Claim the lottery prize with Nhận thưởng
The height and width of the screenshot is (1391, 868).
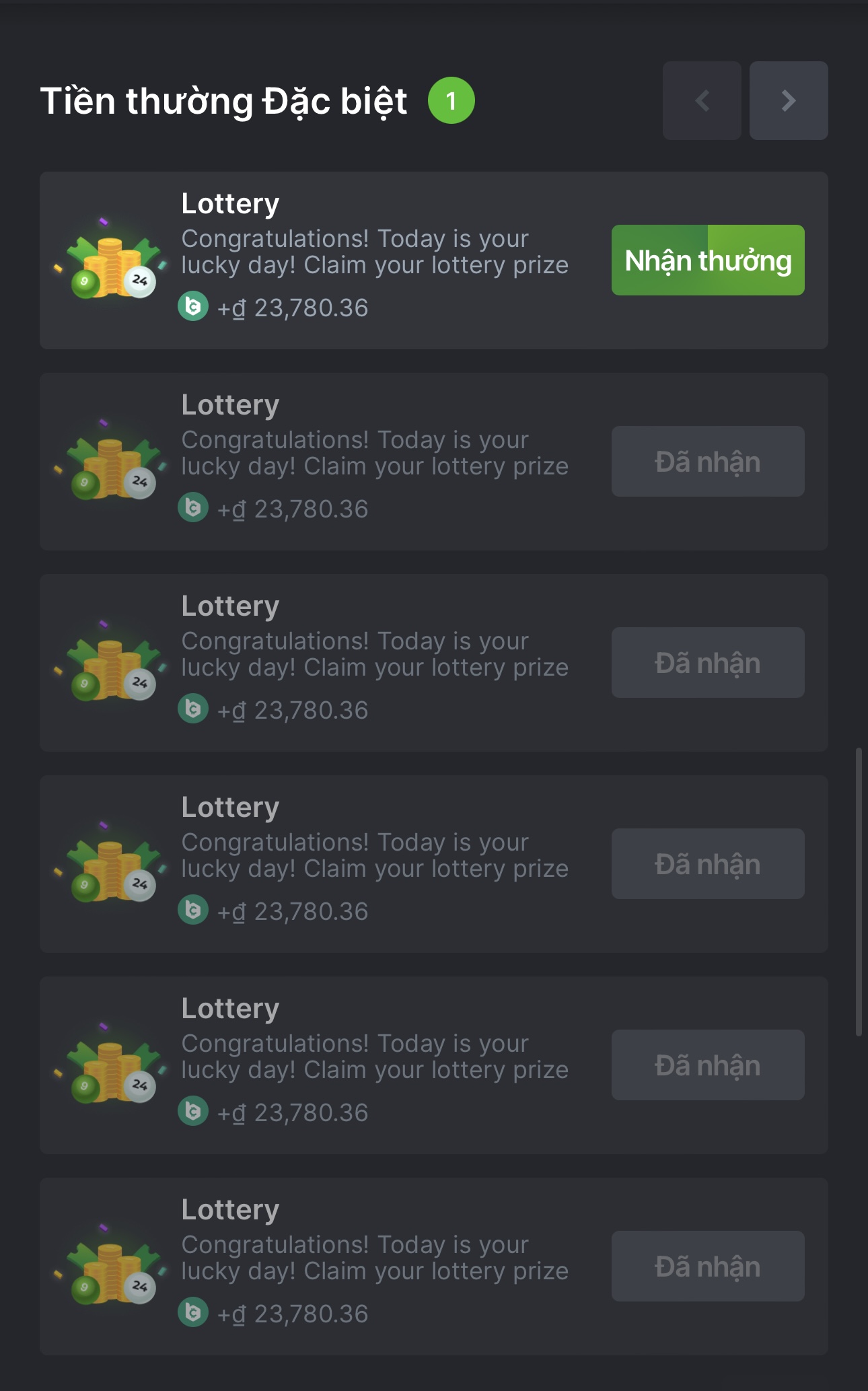point(707,260)
